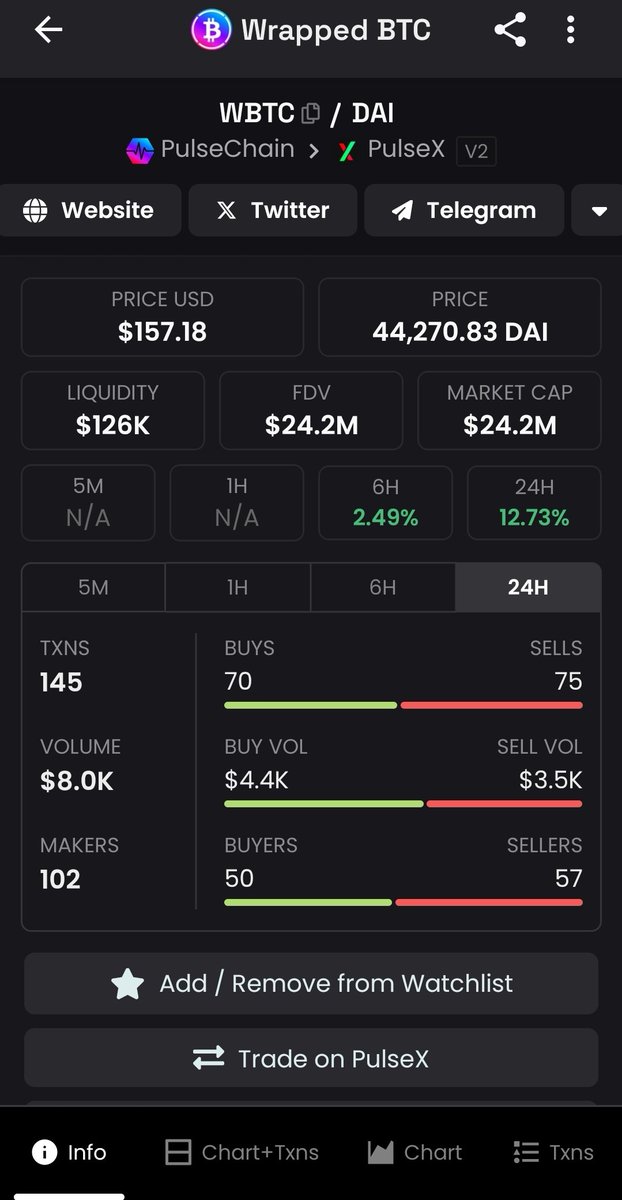Go back using the arrow icon
The width and height of the screenshot is (622, 1200).
pos(48,30)
